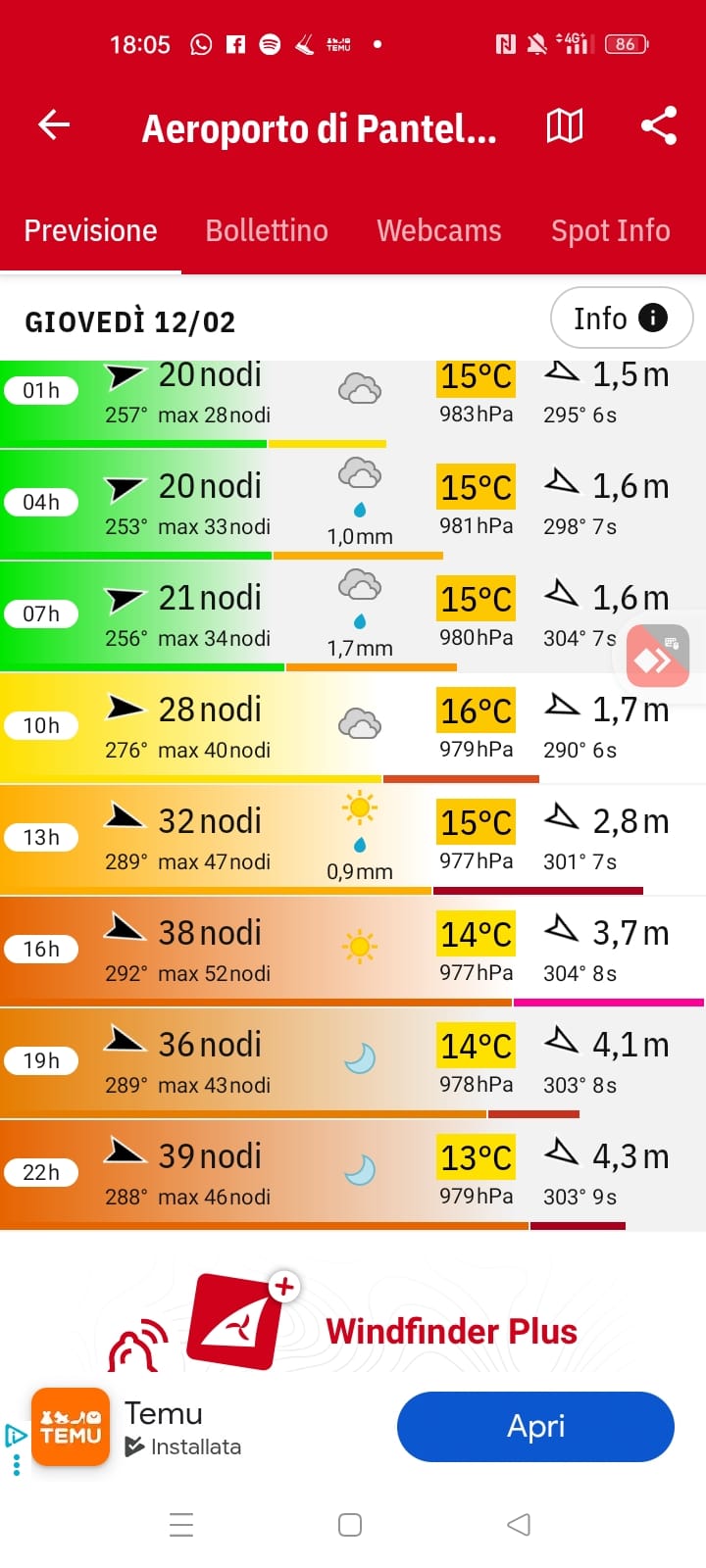Show the Previsione tab
This screenshot has height=1568, width=706.
pos(90,230)
